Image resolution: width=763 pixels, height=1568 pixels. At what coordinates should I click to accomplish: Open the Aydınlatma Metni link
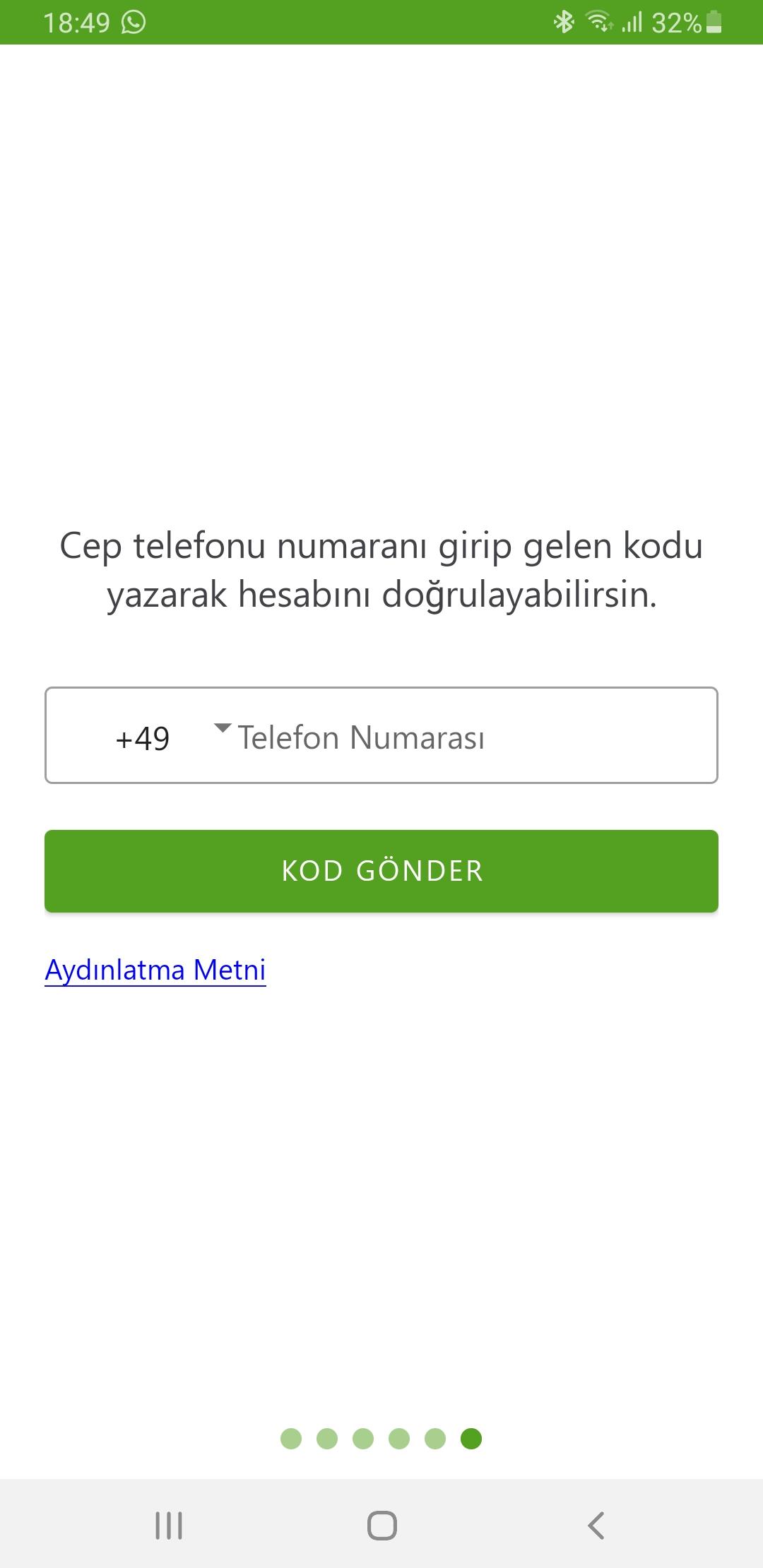pos(155,970)
